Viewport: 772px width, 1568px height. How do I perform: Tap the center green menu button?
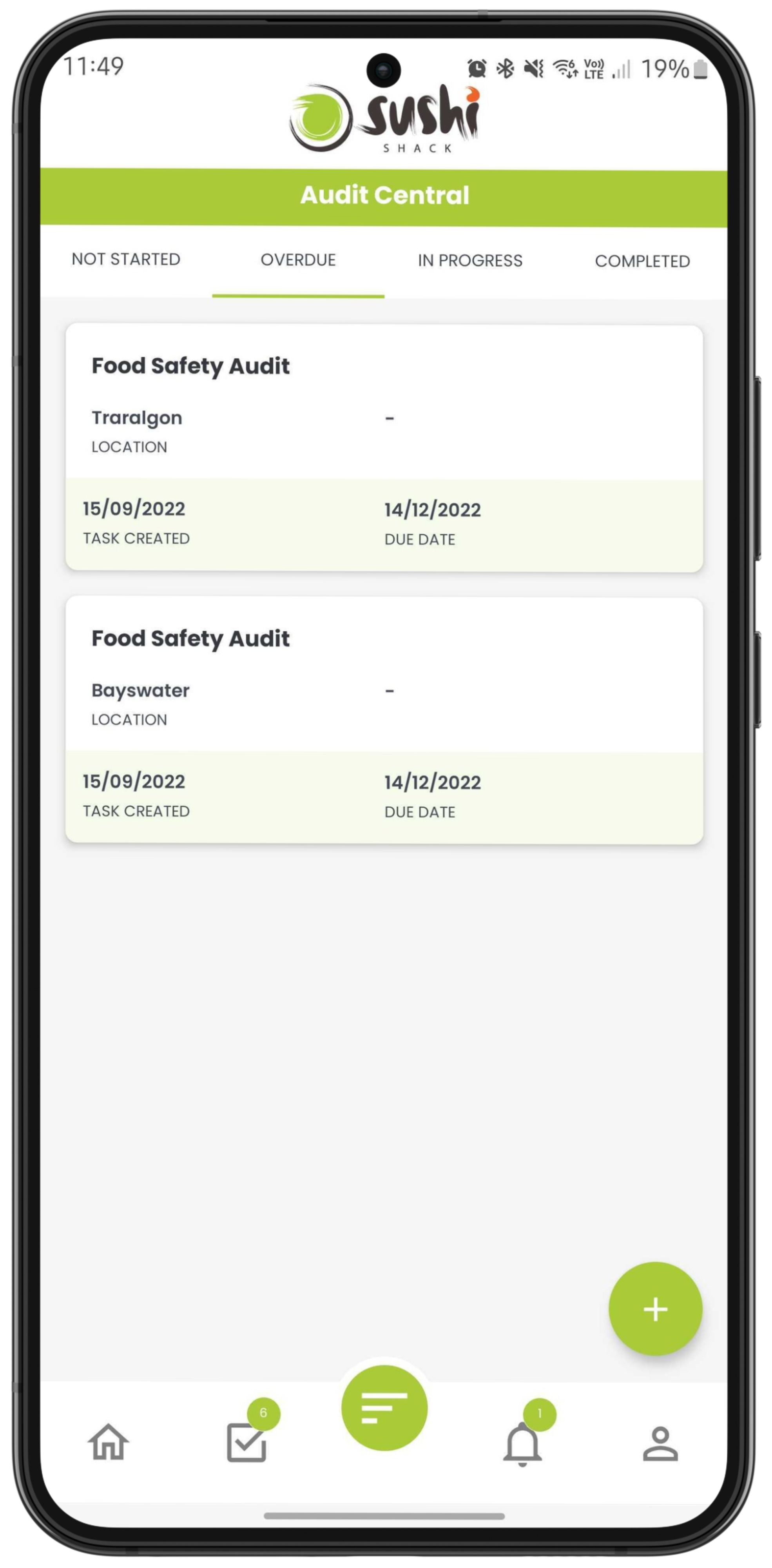(384, 1408)
